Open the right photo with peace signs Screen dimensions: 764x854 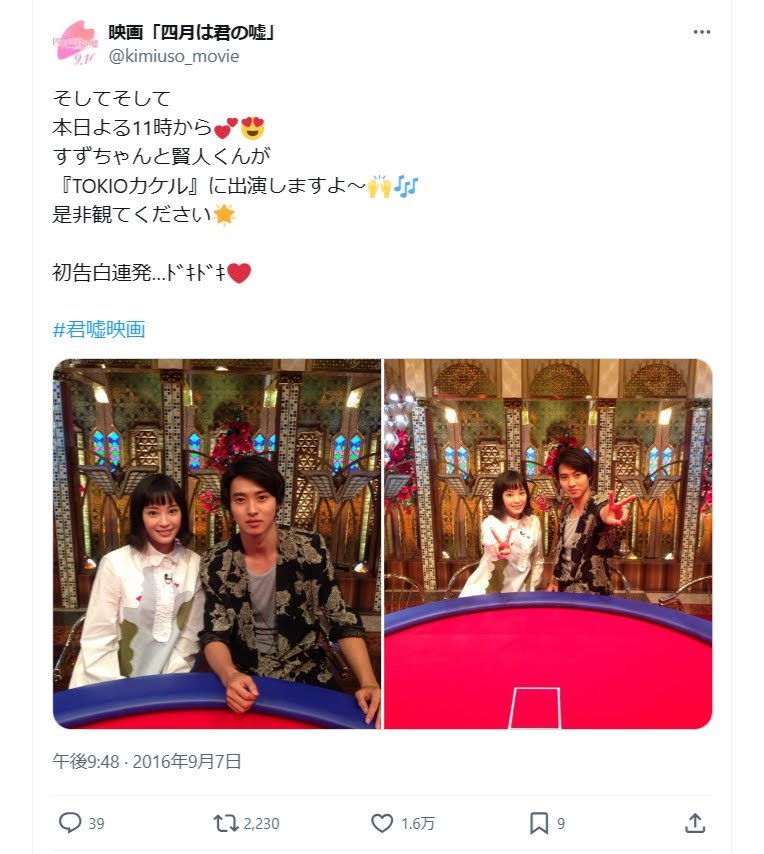tap(548, 543)
